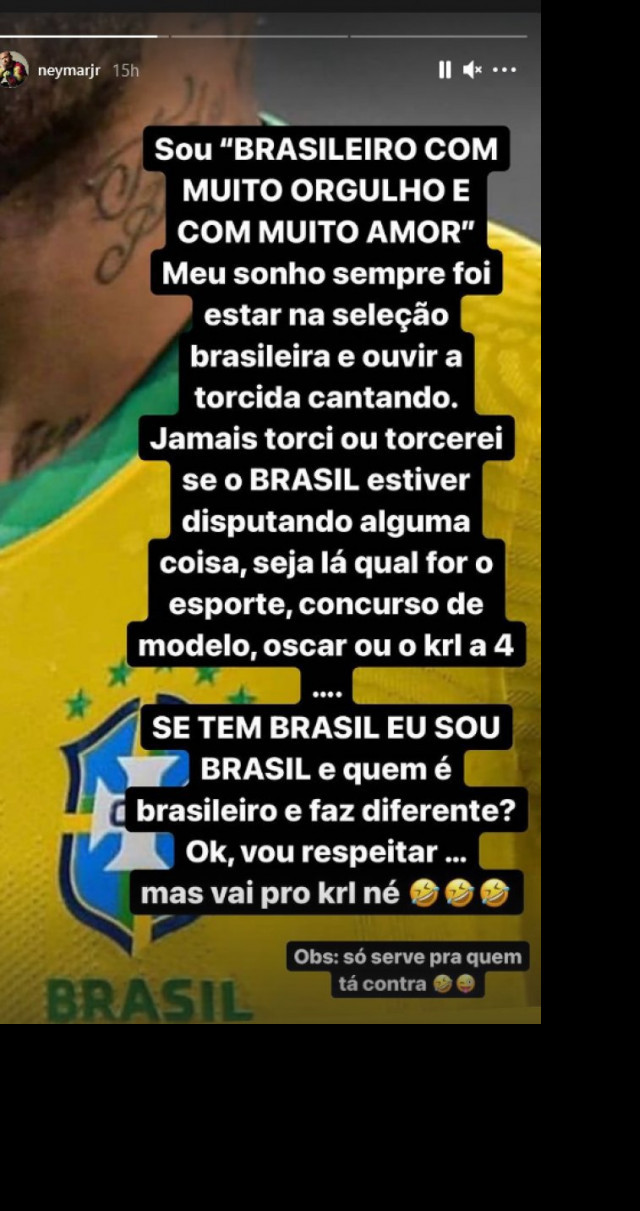Unmute the story sound

[472, 70]
